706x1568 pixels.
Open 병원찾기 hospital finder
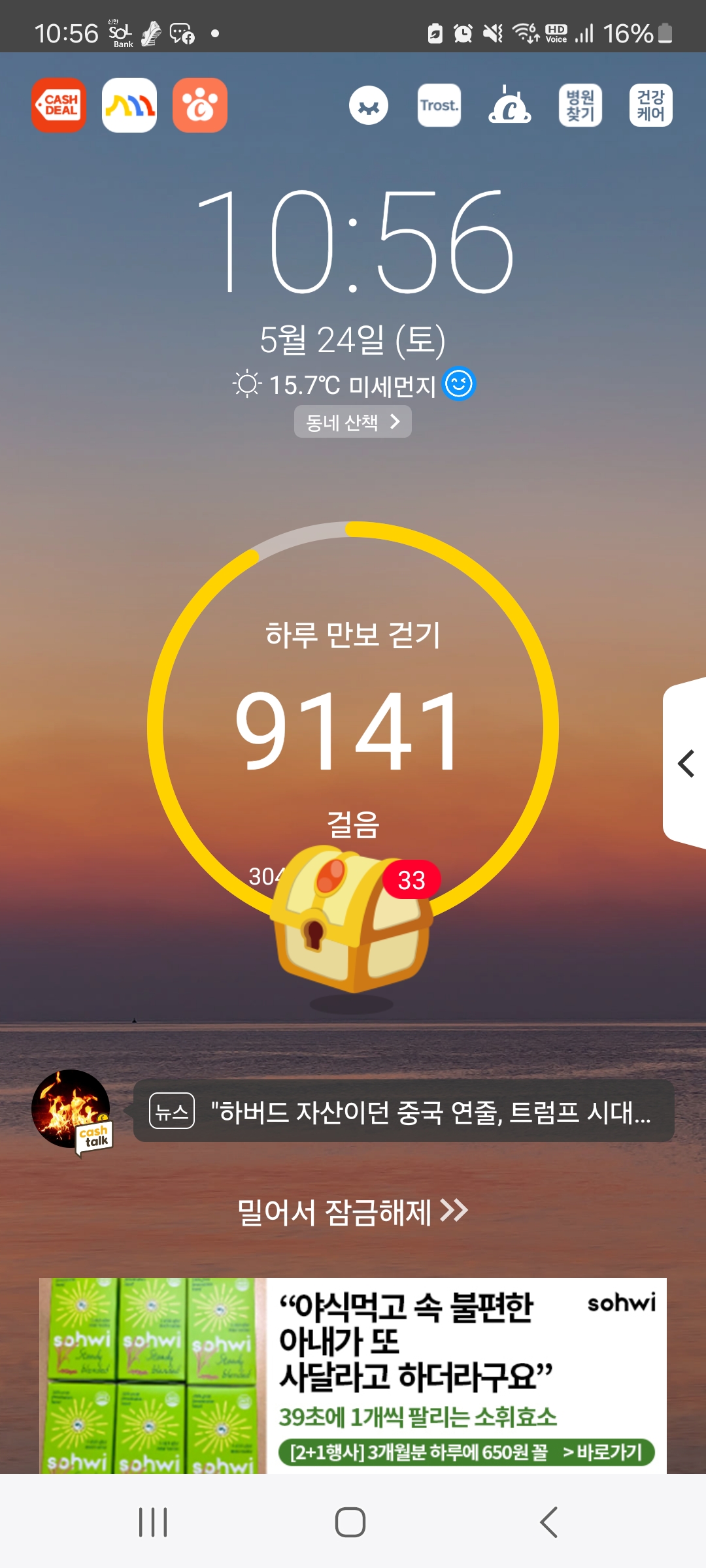coord(580,105)
